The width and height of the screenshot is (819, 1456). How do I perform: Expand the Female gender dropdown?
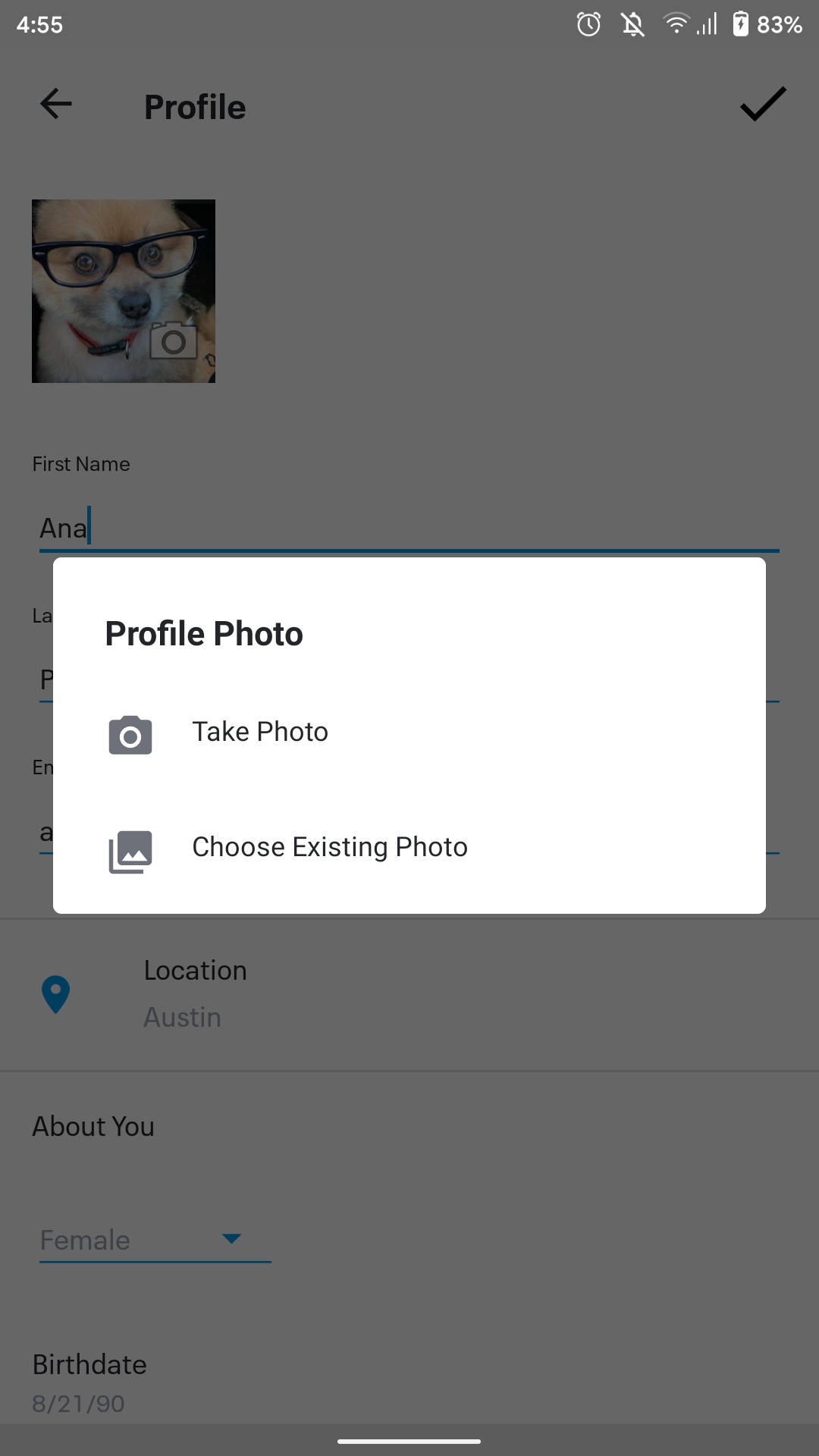pos(155,1241)
